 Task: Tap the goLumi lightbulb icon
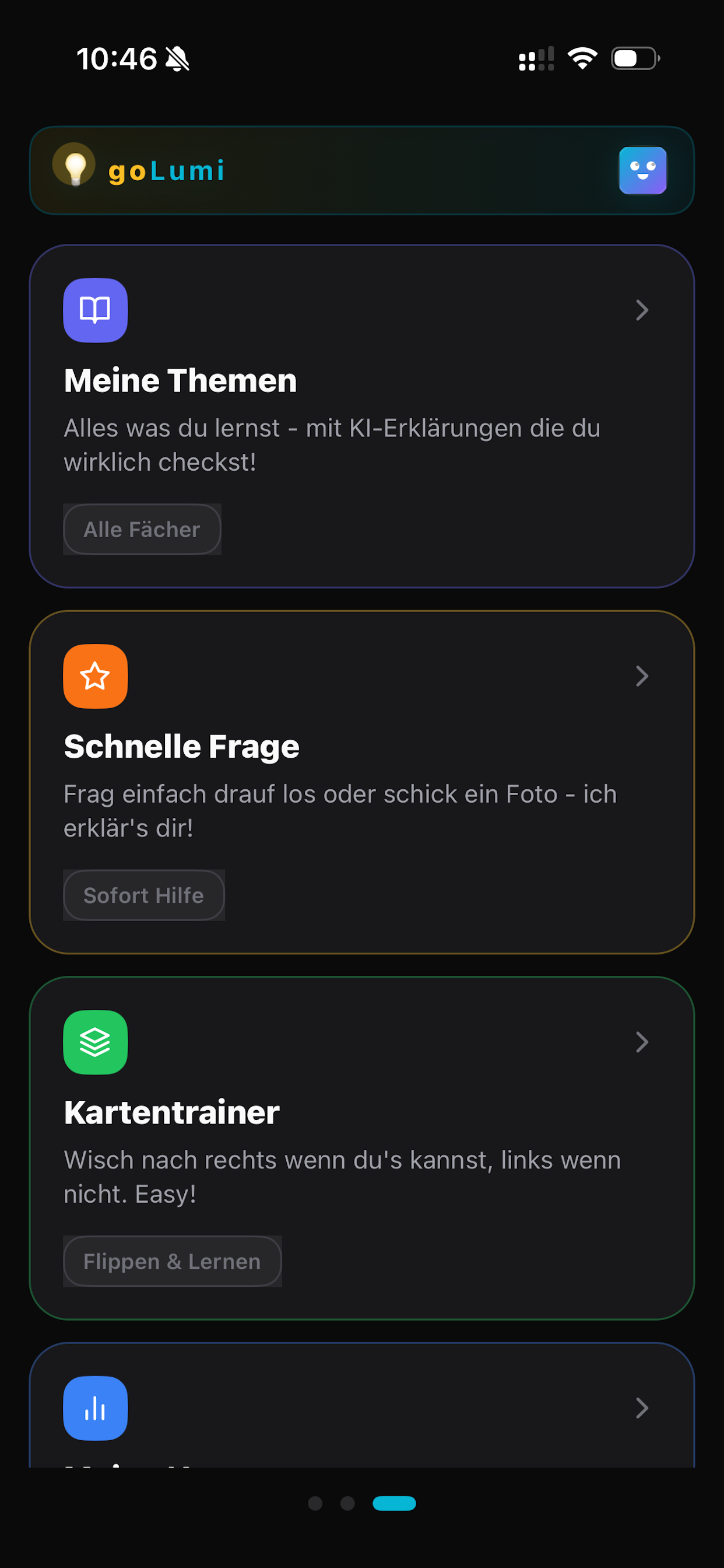(75, 170)
